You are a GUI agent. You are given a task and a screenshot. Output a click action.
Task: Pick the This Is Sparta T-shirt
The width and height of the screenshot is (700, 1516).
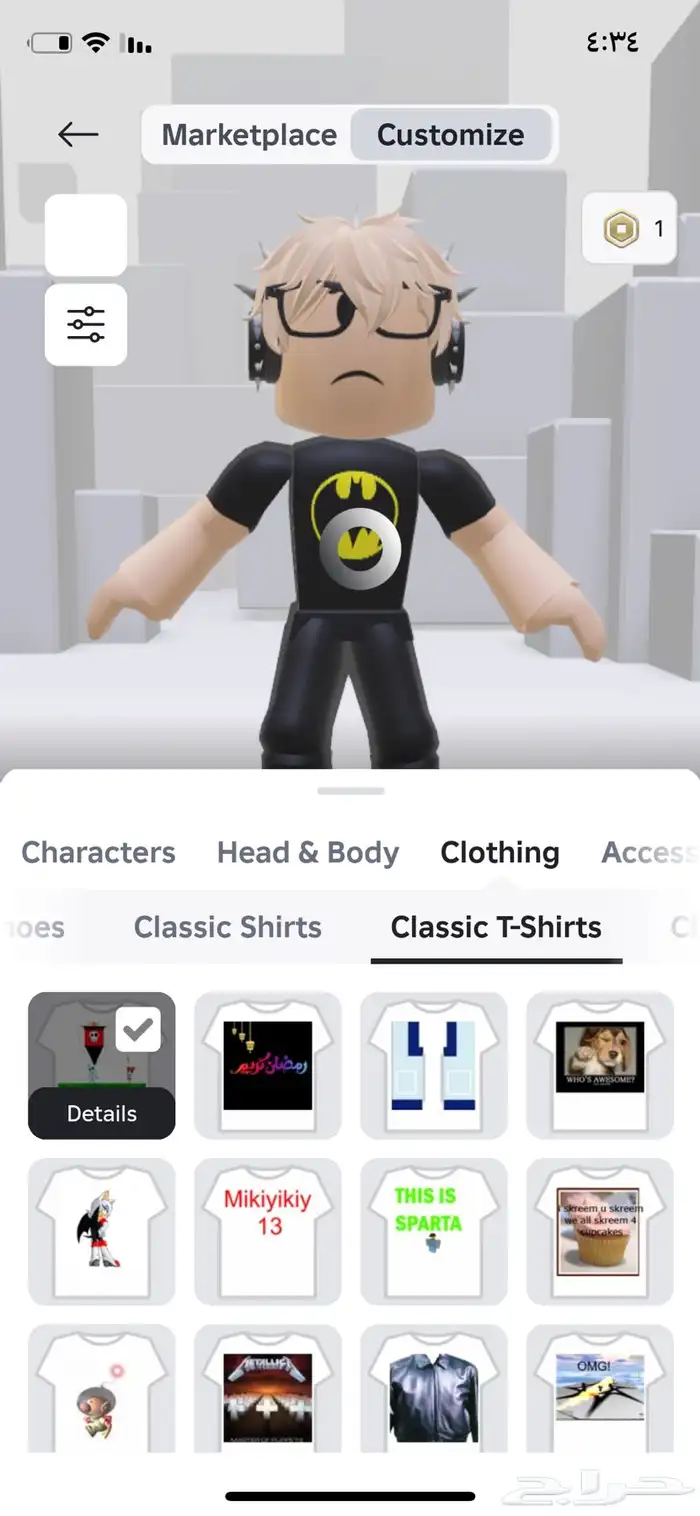pos(433,1230)
